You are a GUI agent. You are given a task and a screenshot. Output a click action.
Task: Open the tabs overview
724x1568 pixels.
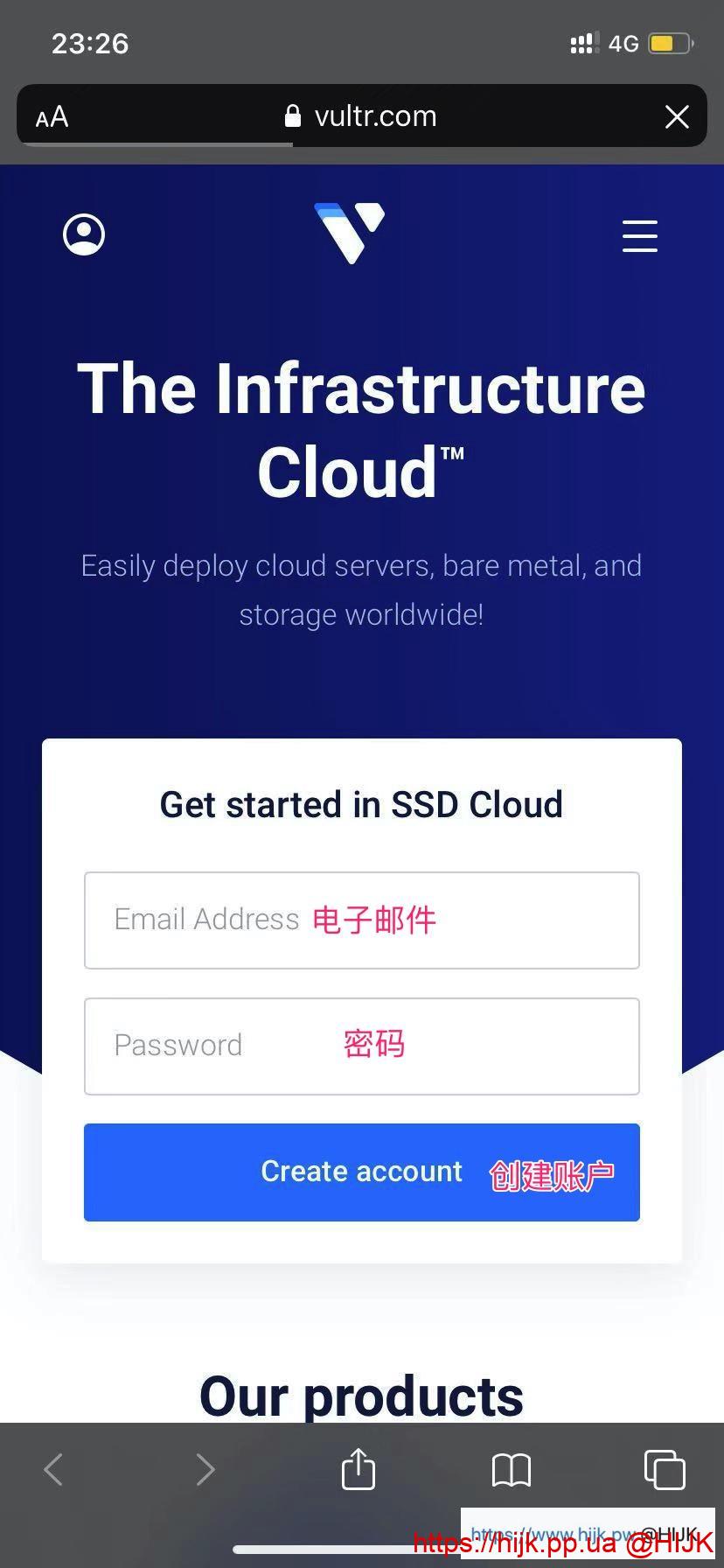pos(665,1469)
